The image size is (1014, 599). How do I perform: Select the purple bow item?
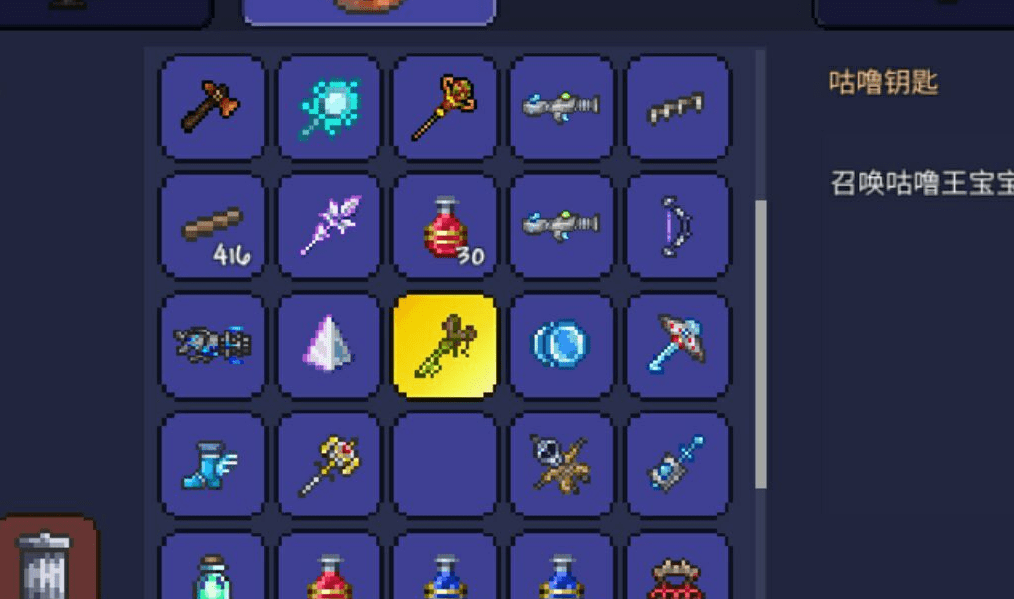(x=678, y=226)
